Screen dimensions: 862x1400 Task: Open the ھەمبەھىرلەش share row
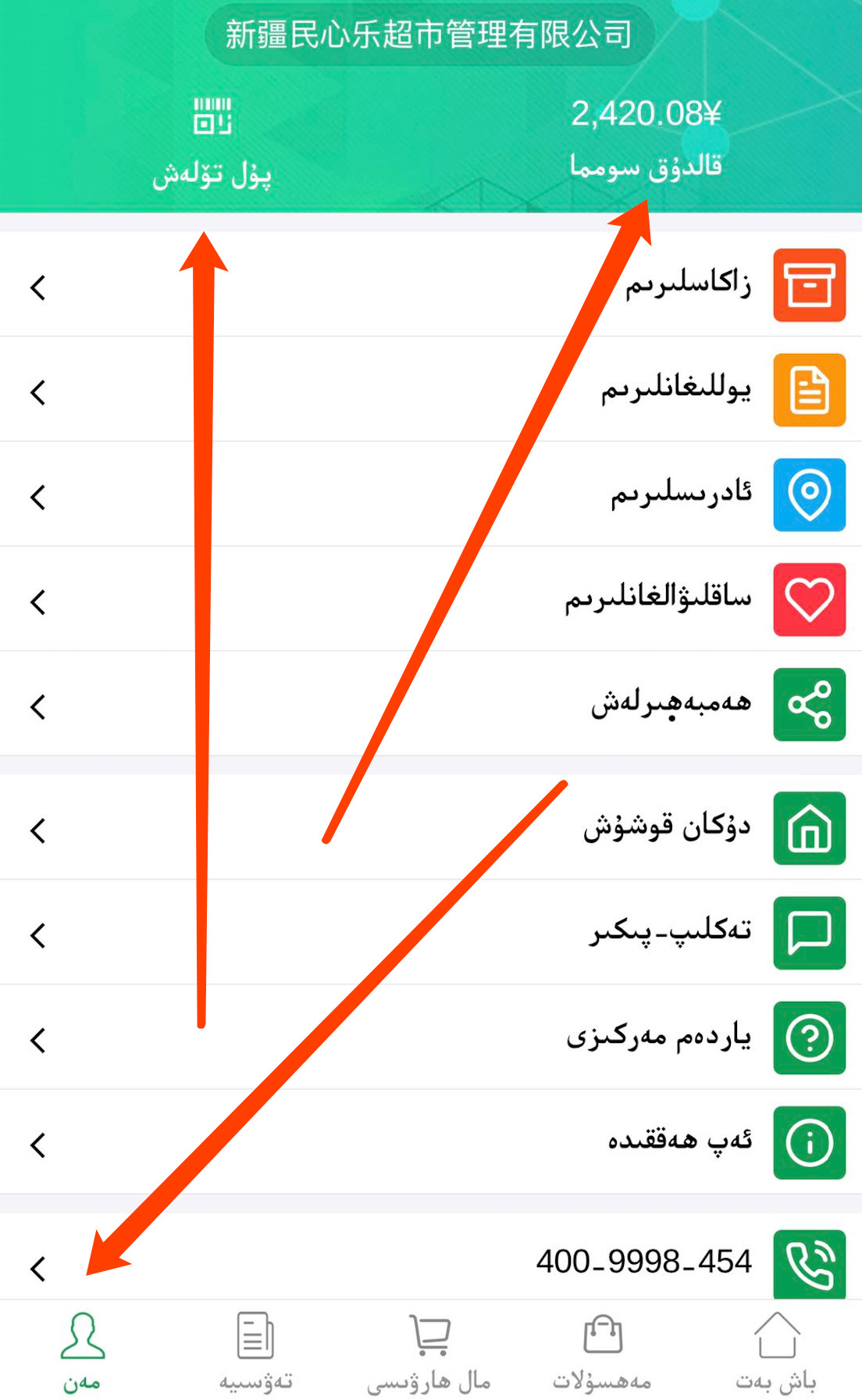431,704
